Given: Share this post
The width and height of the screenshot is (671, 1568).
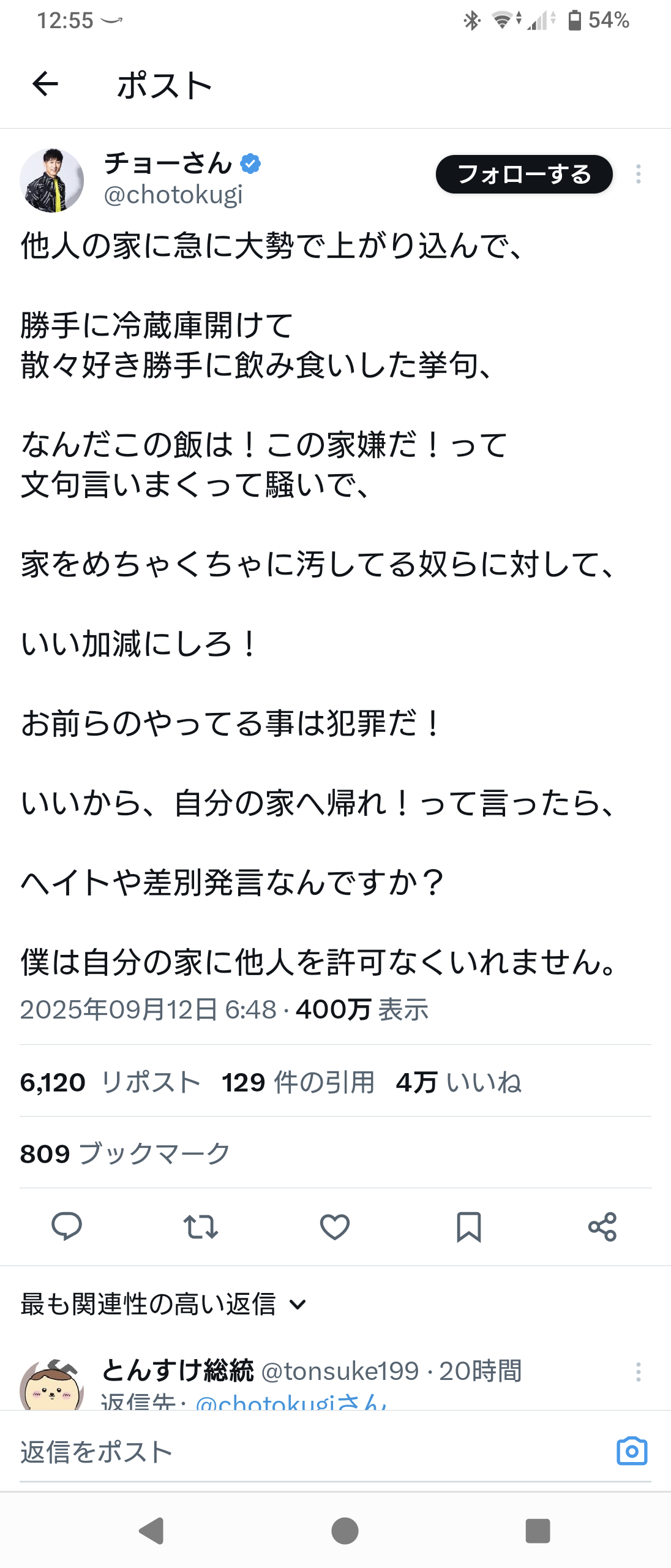Looking at the screenshot, I should point(602,1226).
